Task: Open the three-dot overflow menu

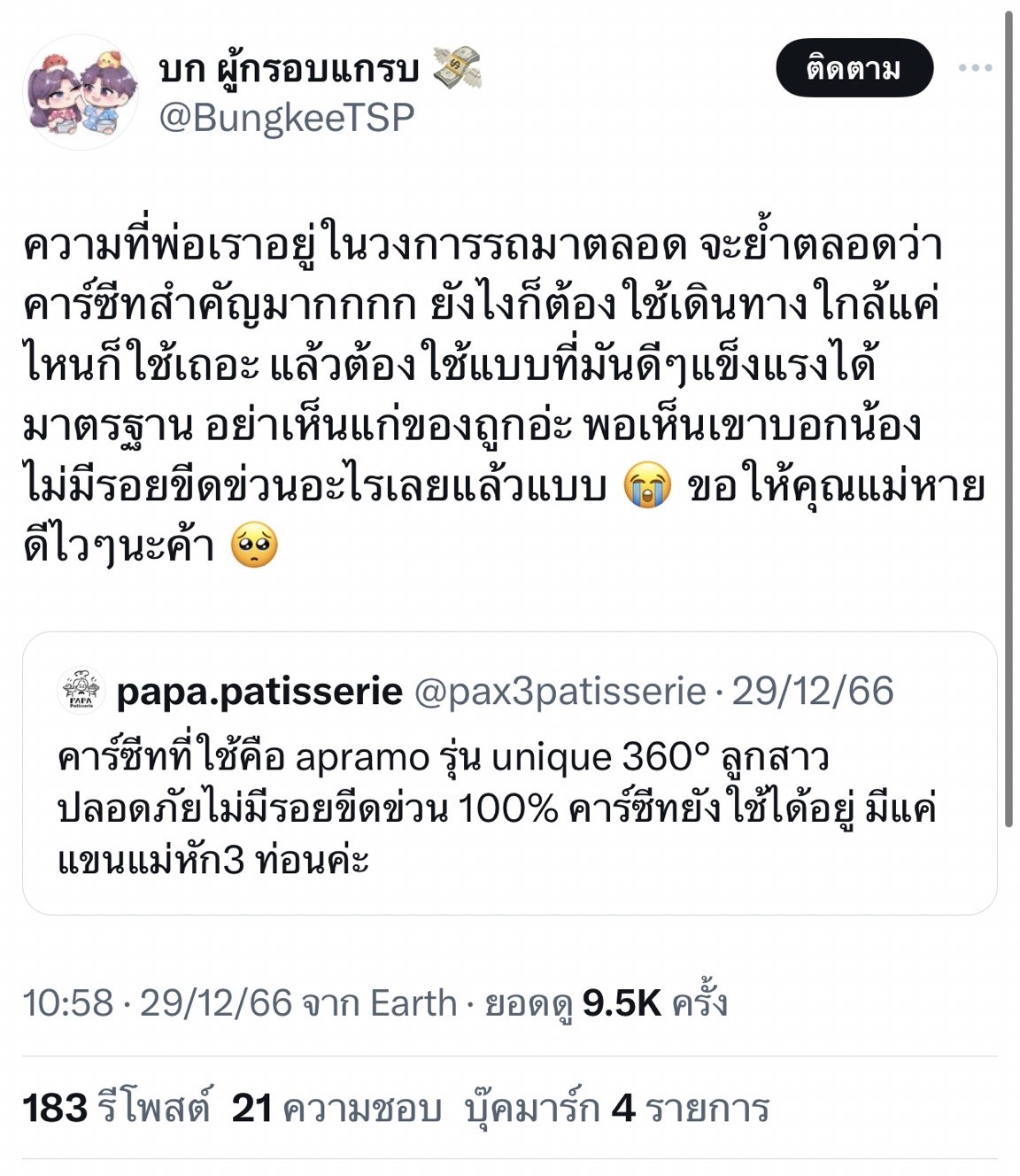Action: click(x=975, y=68)
